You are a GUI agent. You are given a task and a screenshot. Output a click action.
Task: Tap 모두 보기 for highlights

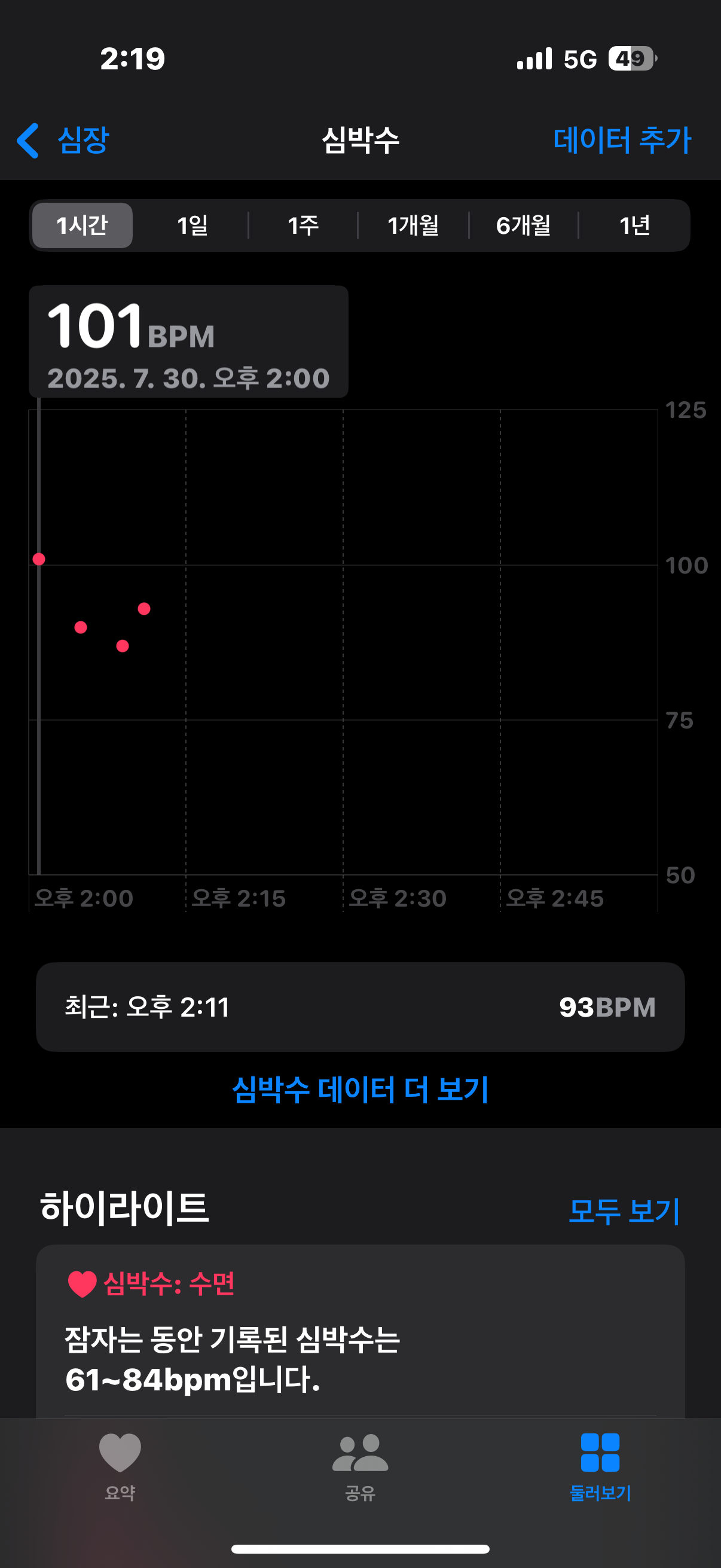(x=624, y=1210)
